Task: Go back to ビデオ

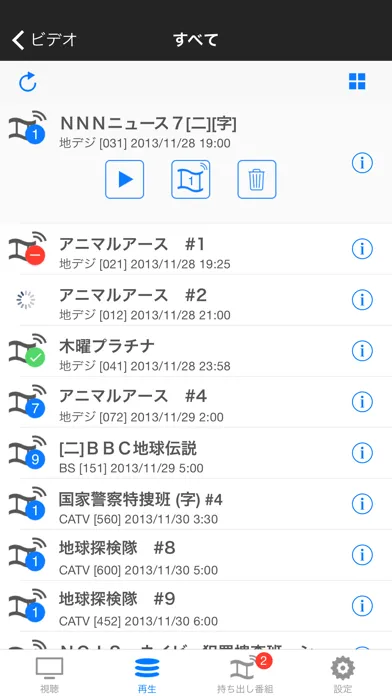Action: [44, 40]
